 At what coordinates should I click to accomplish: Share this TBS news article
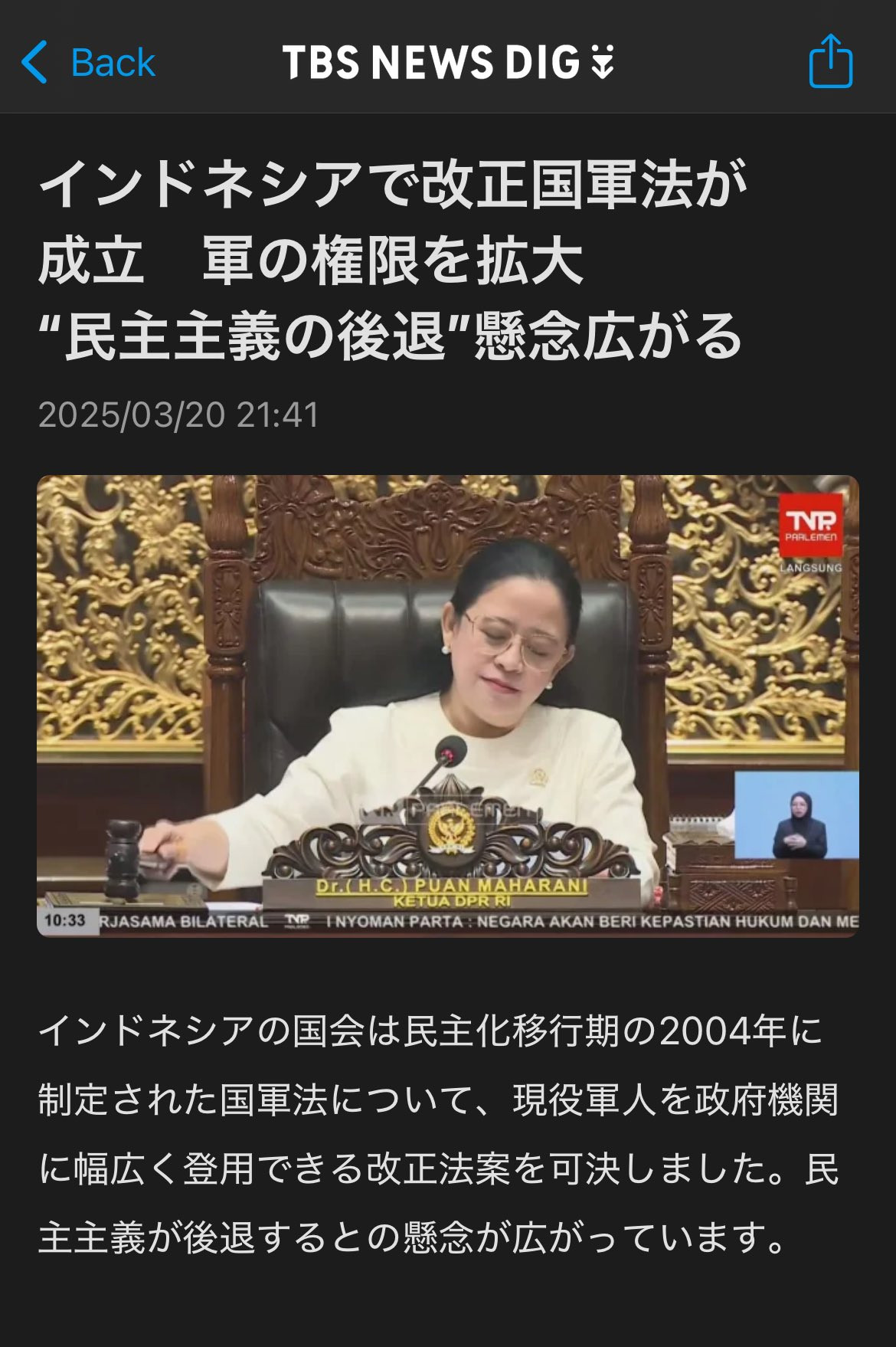click(830, 61)
